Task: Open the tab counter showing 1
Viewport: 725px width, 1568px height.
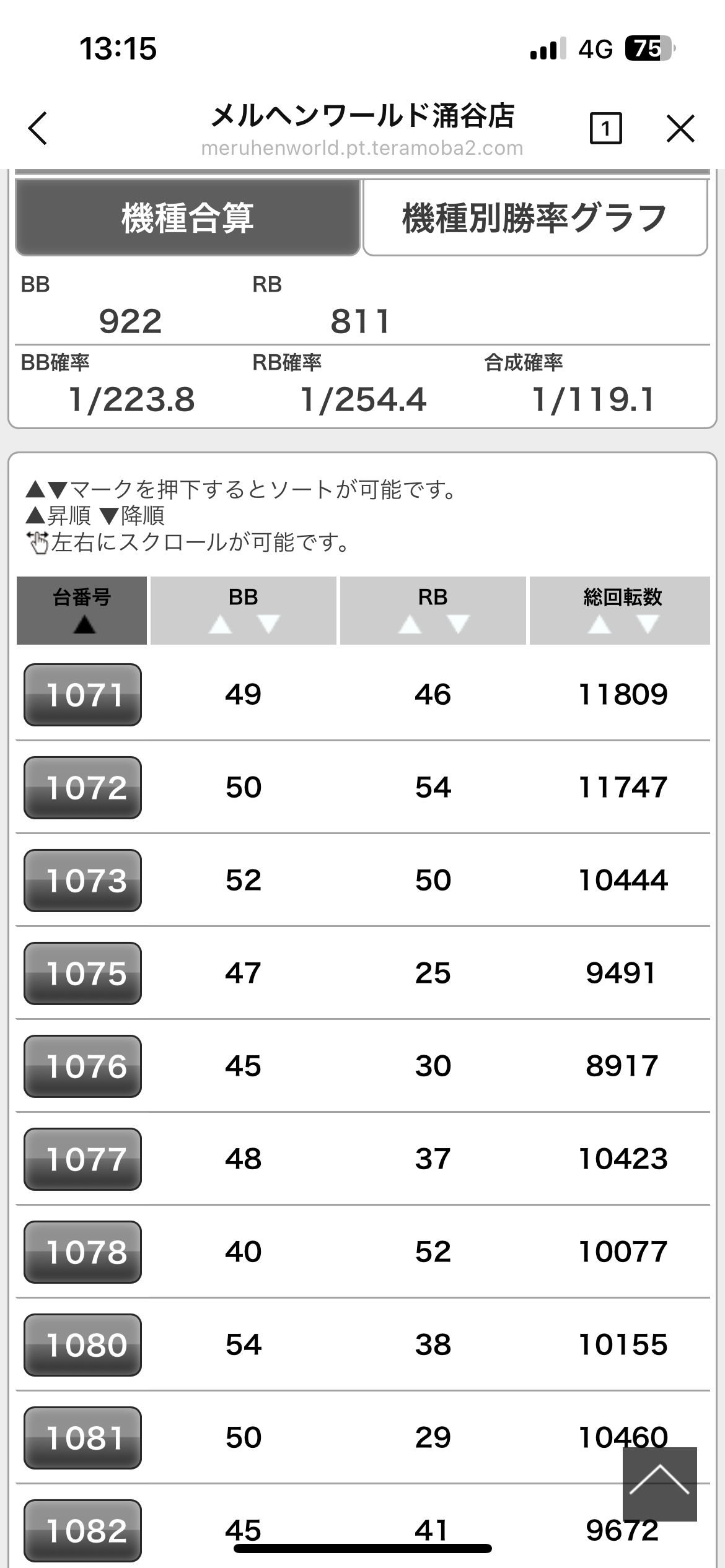Action: click(605, 129)
